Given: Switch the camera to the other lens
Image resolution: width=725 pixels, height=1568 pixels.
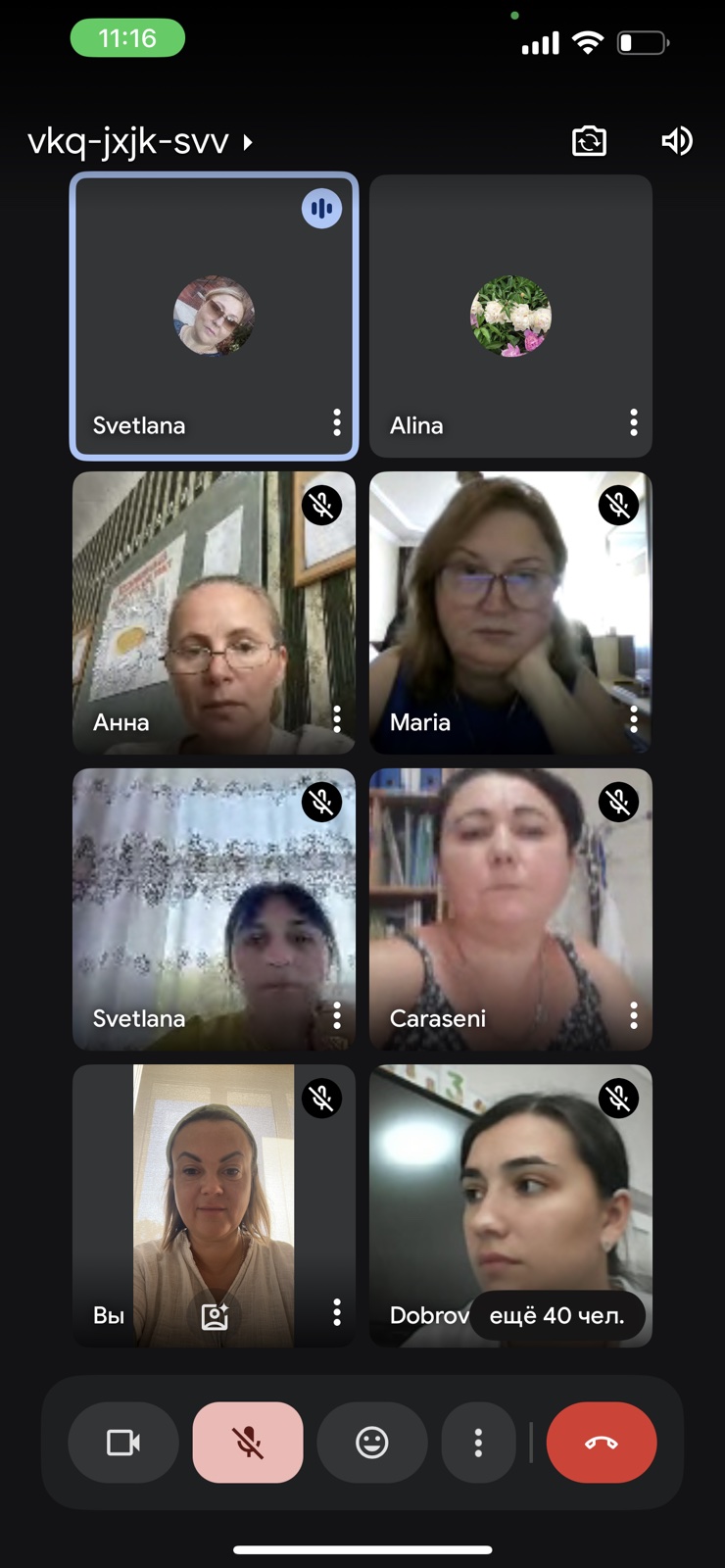Looking at the screenshot, I should [x=589, y=141].
